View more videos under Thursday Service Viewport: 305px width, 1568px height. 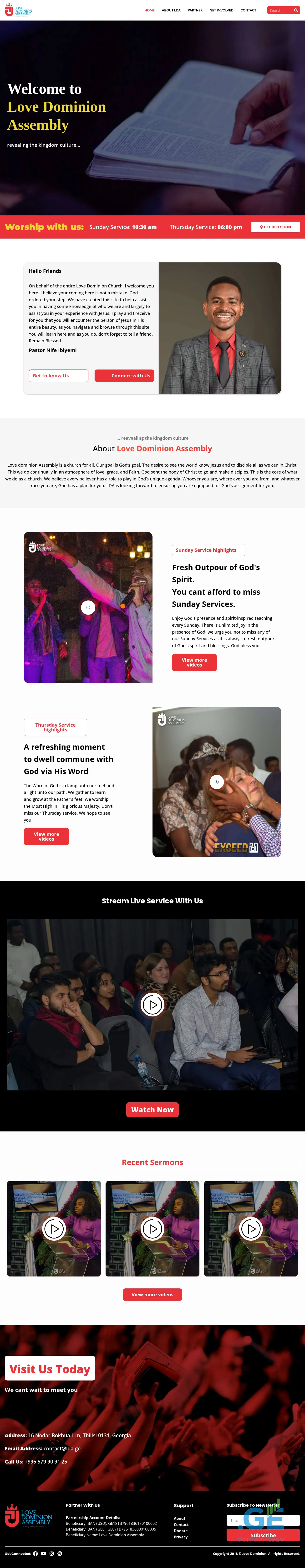(46, 836)
